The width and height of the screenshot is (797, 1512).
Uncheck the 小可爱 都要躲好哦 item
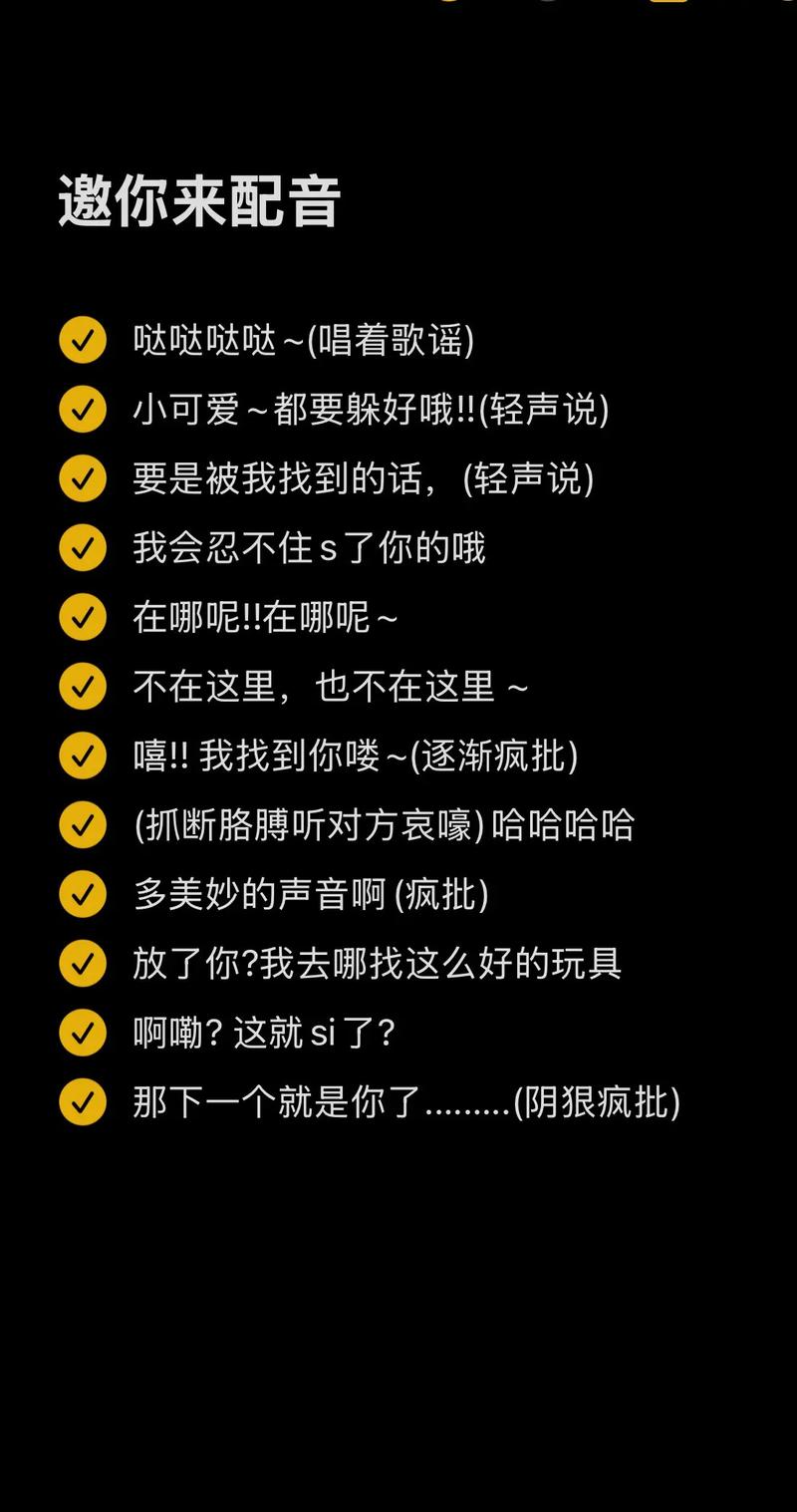pos(83,410)
